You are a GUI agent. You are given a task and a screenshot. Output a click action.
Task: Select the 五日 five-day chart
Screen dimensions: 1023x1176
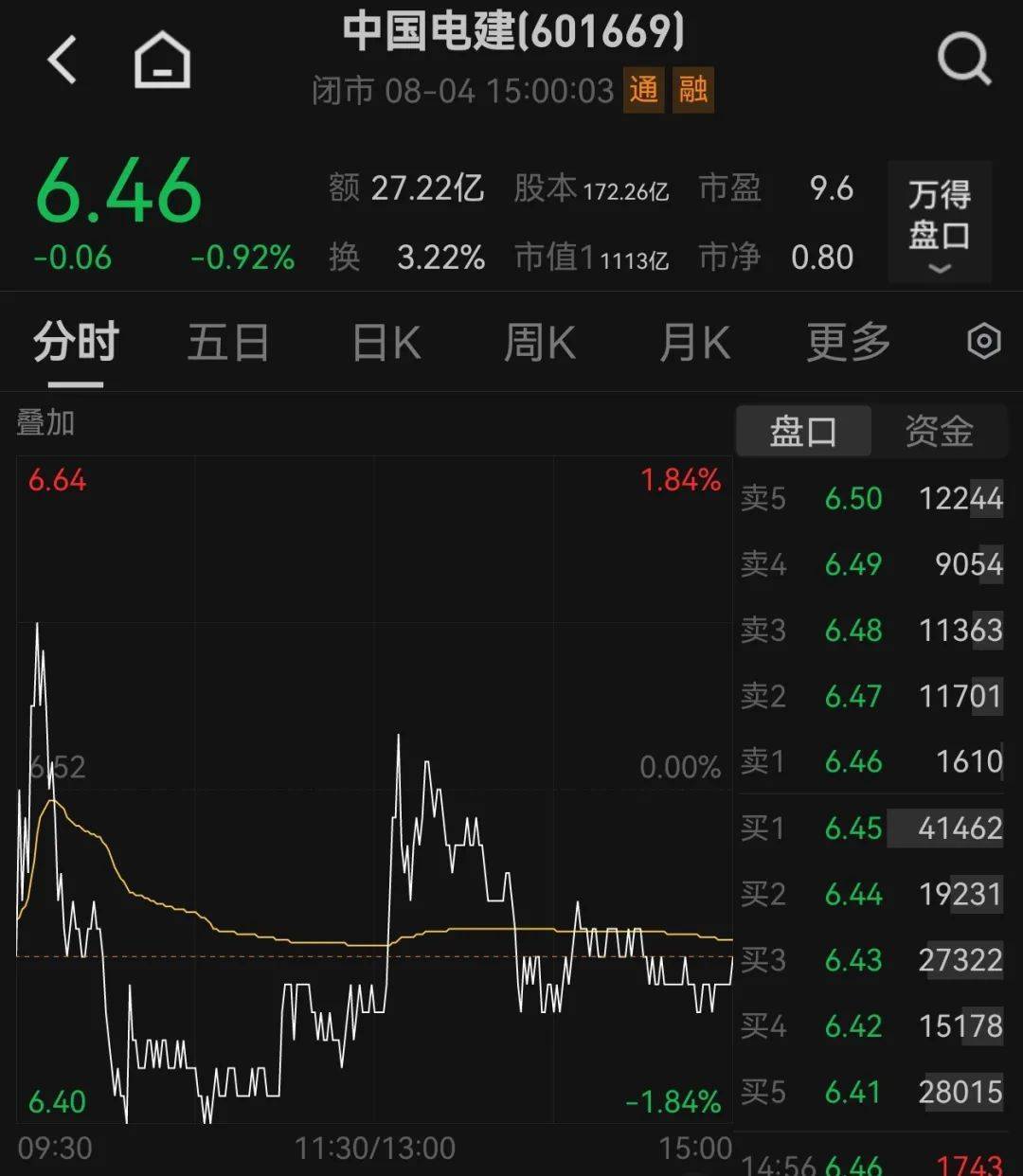(228, 342)
